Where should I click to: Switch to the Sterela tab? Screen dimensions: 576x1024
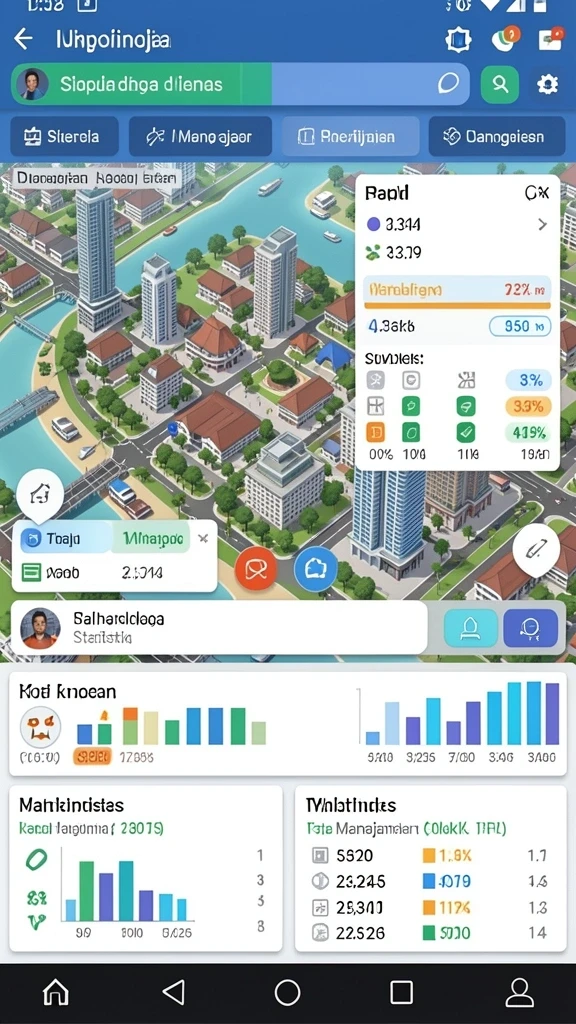pyautogui.click(x=64, y=136)
